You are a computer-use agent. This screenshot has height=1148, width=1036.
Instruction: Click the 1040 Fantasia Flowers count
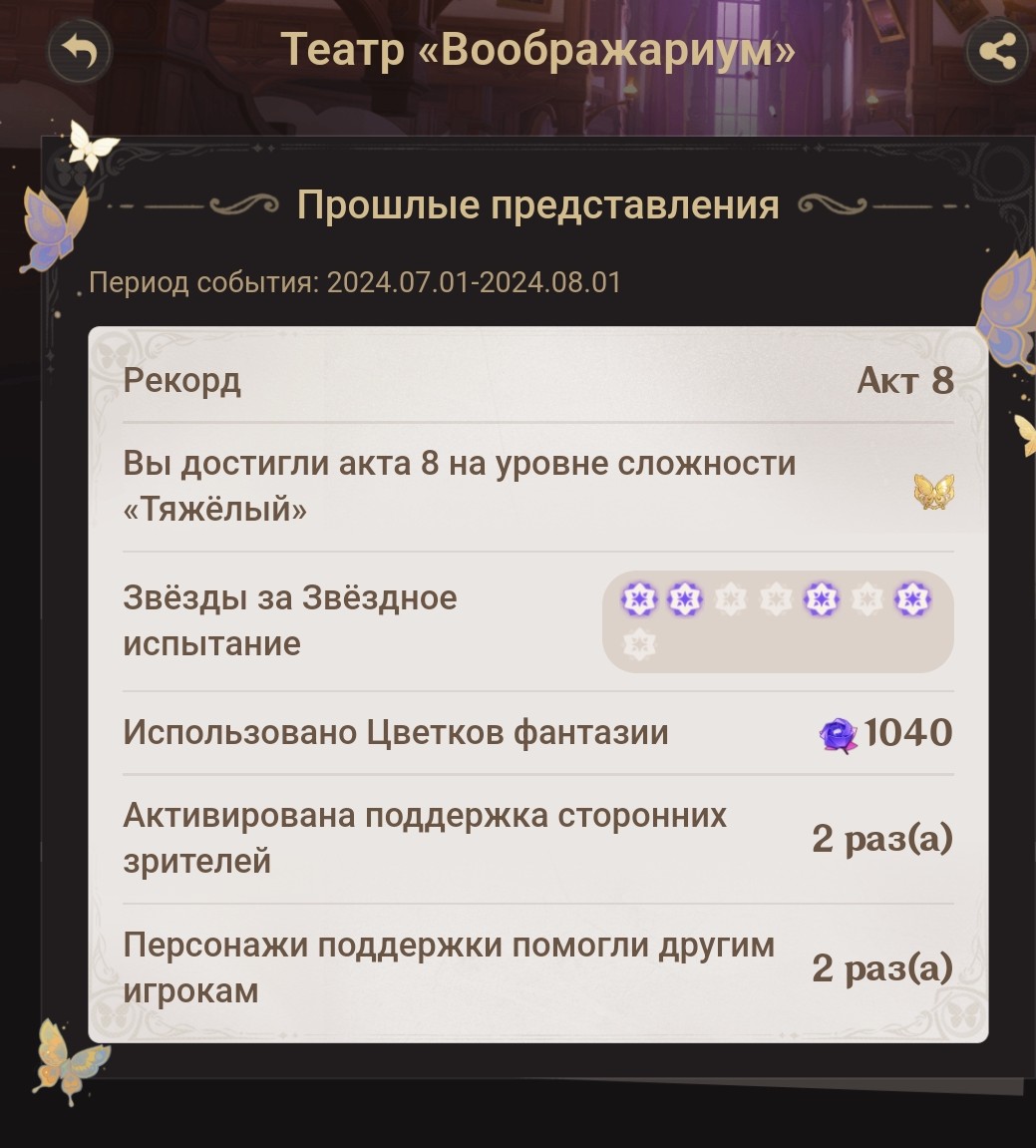click(907, 734)
